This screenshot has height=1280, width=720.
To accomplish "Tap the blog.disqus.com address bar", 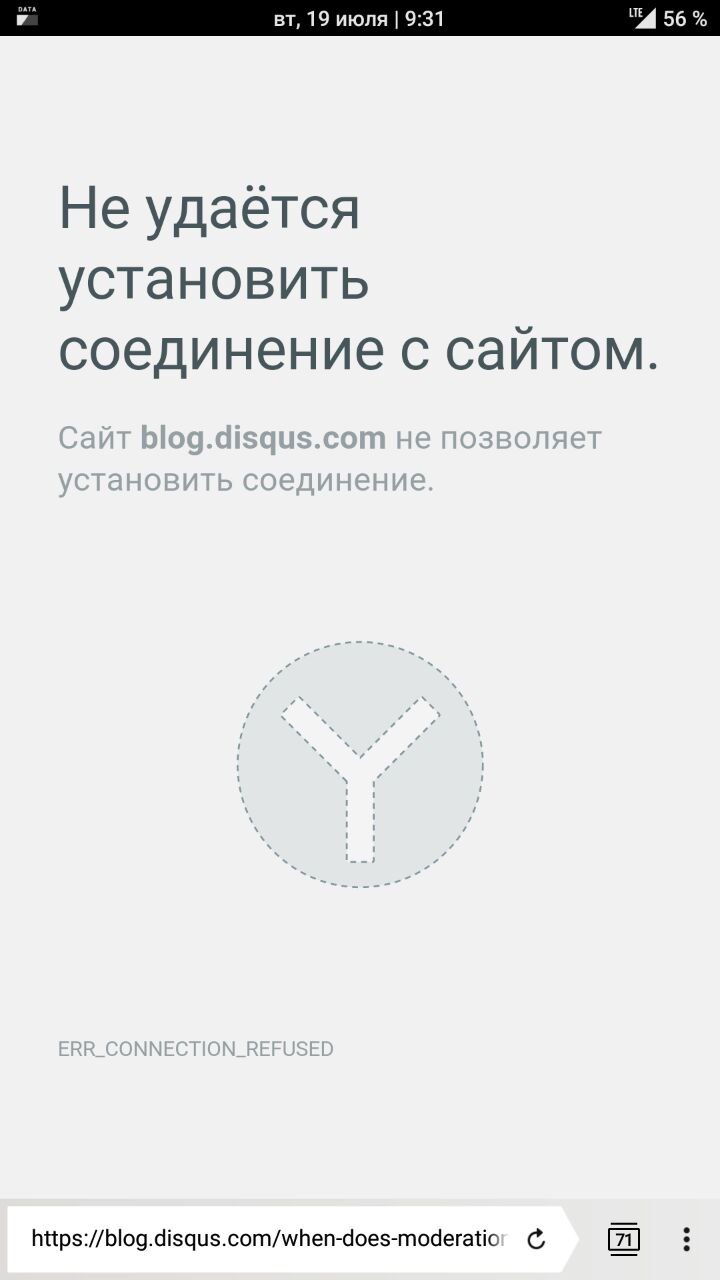I will [x=268, y=1239].
